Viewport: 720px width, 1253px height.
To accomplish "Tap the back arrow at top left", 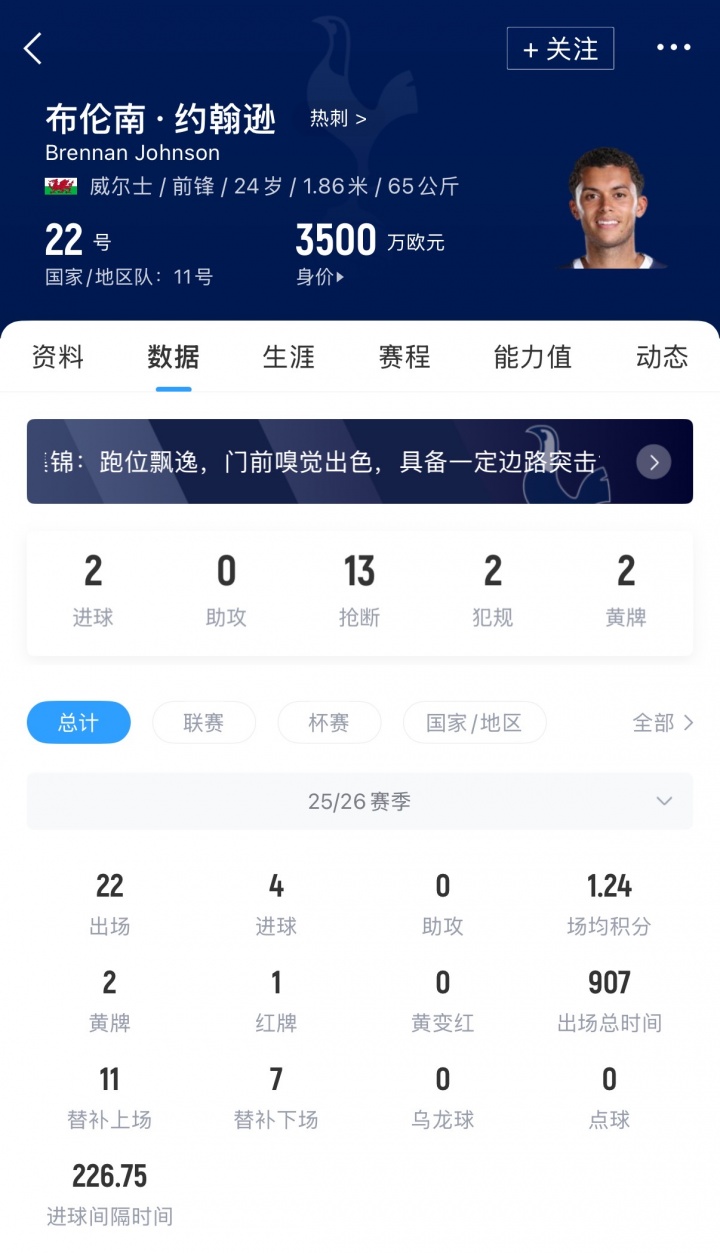I will point(33,47).
